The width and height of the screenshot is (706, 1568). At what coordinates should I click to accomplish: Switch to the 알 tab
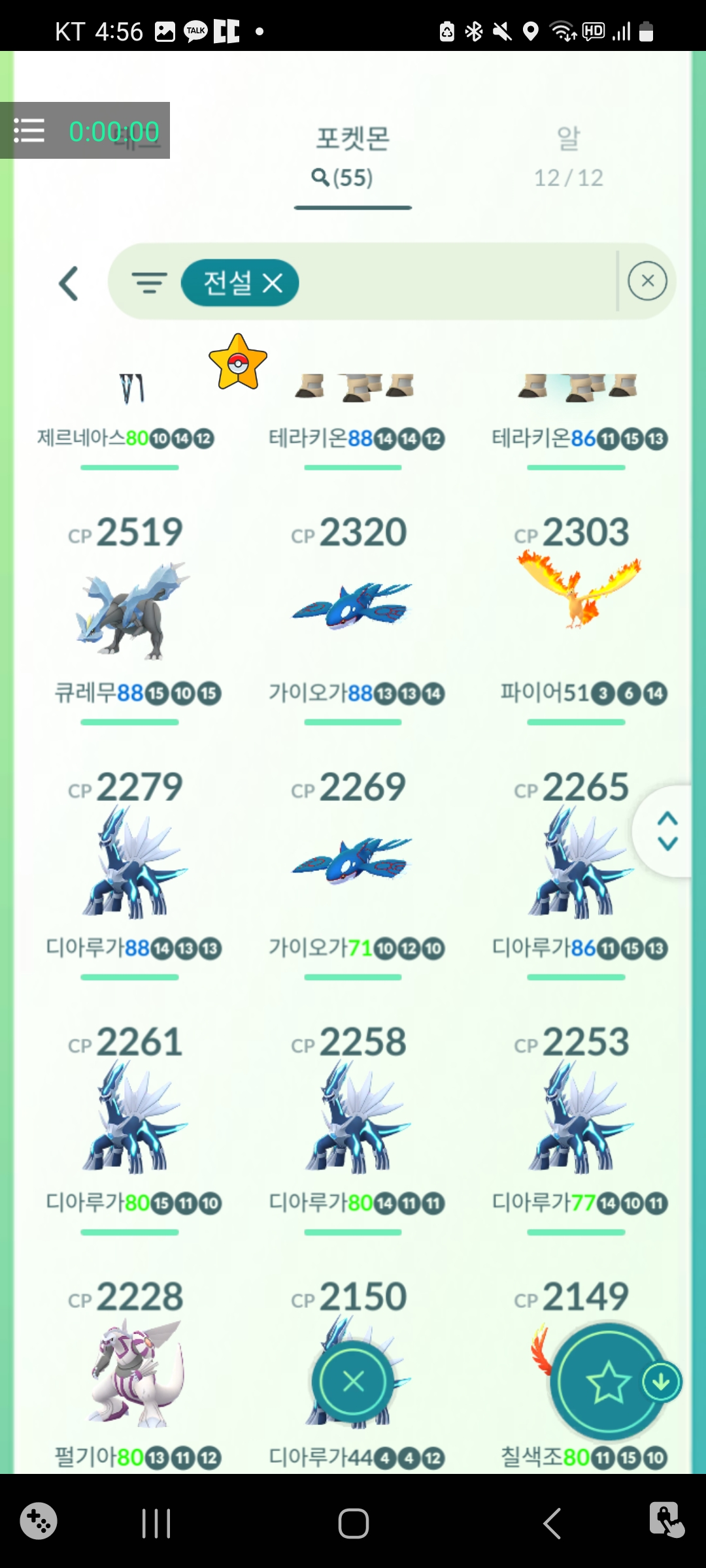click(x=568, y=157)
